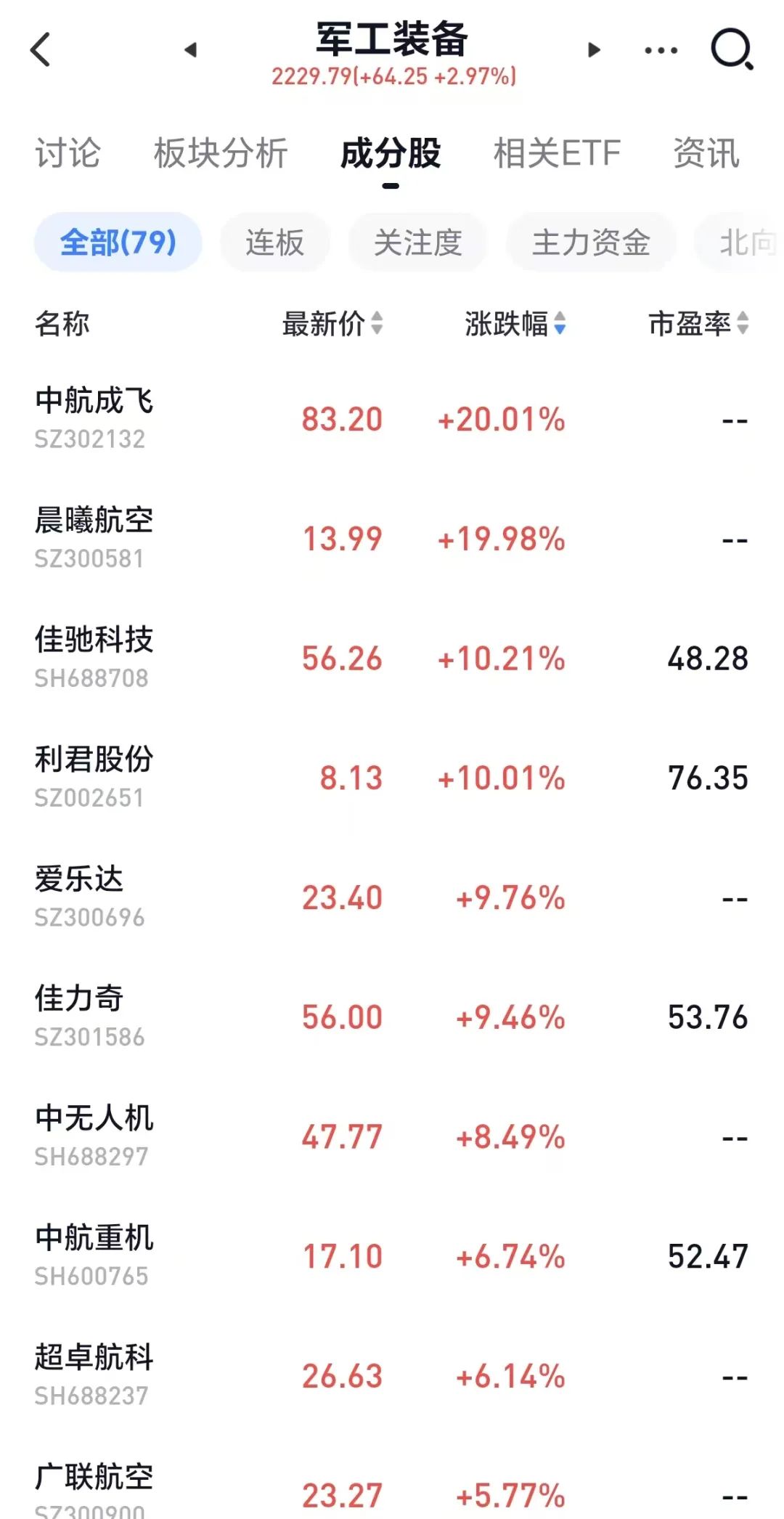Filter by 关注度 chip

tap(417, 242)
